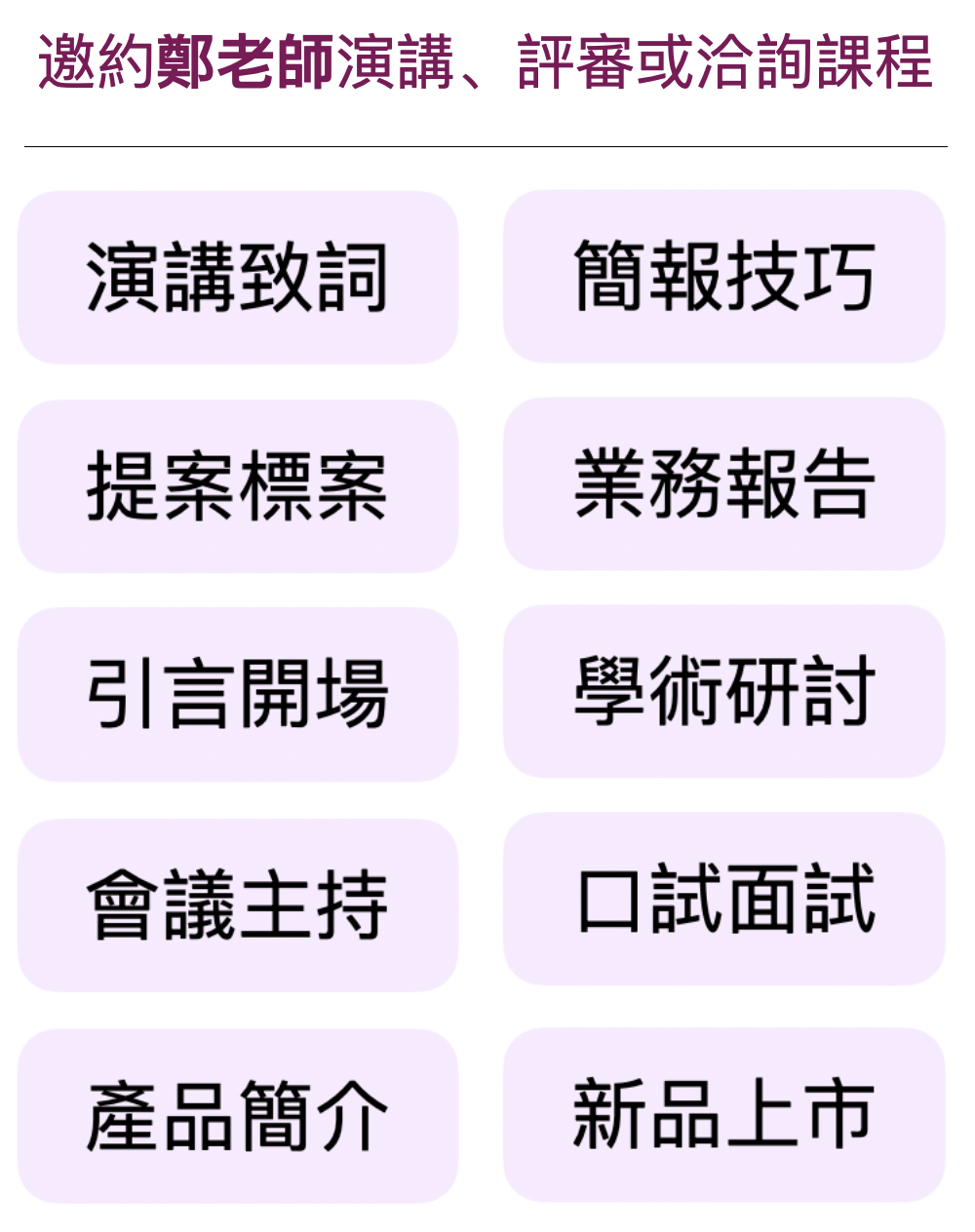Open the 口試面試 button

[x=723, y=899]
